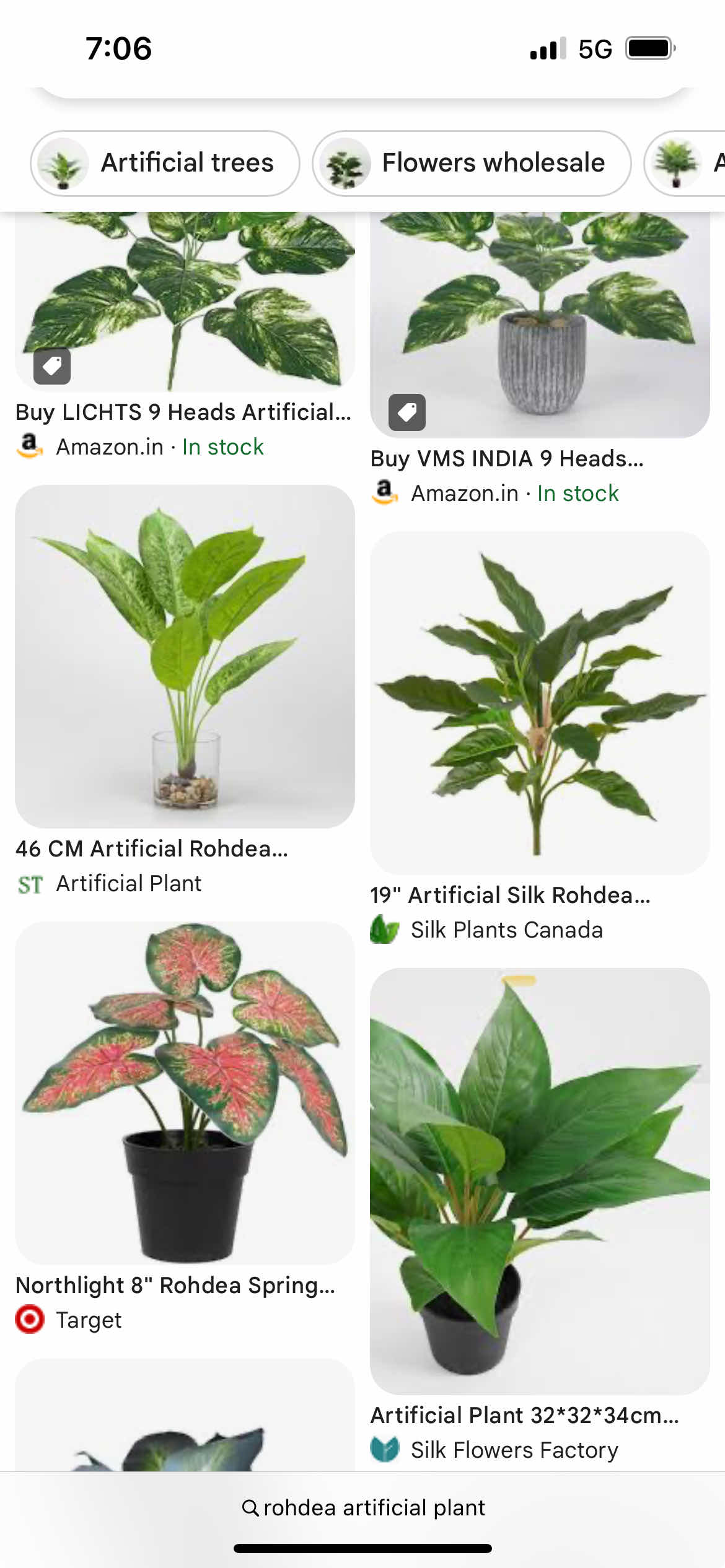
Task: Open Buy LICHTS 9 Heads Artificial result
Action: click(183, 412)
